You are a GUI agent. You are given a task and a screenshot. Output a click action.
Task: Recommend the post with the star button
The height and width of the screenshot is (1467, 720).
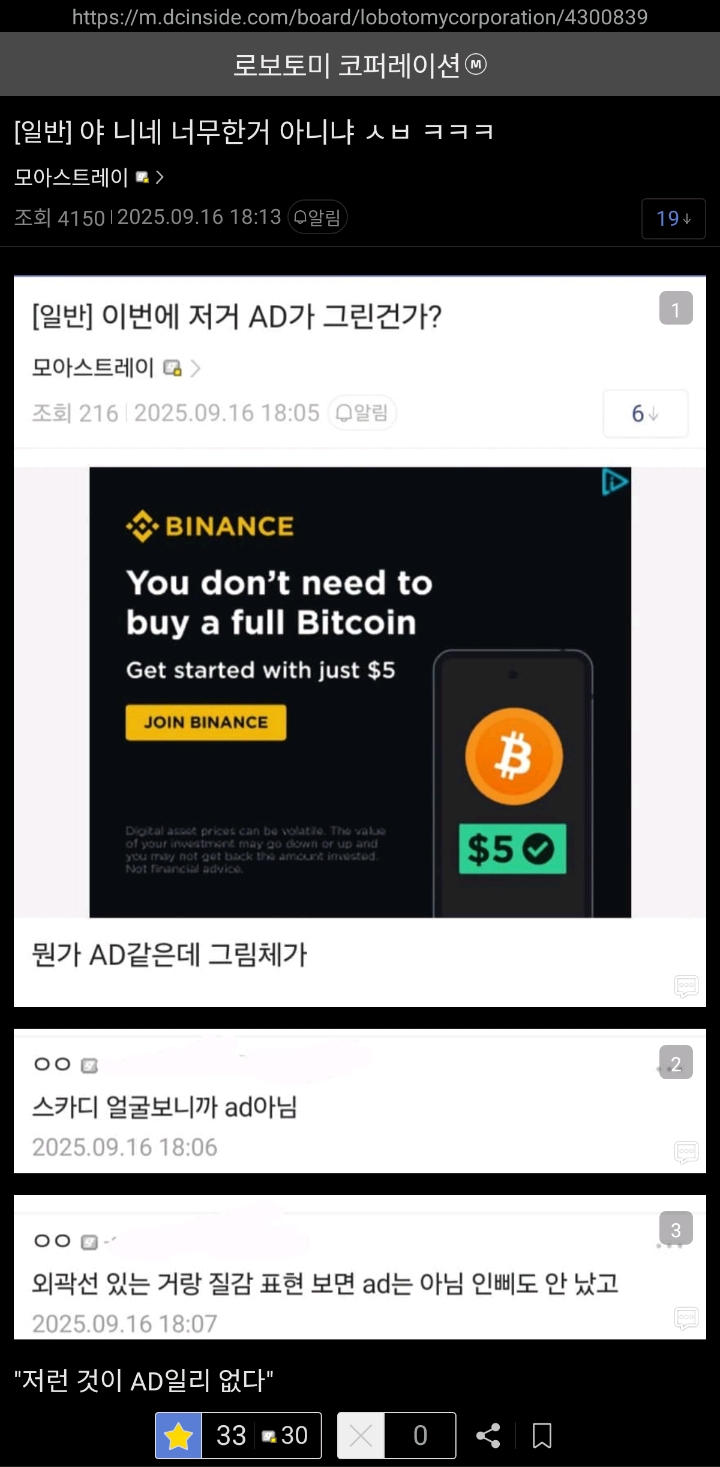179,1435
